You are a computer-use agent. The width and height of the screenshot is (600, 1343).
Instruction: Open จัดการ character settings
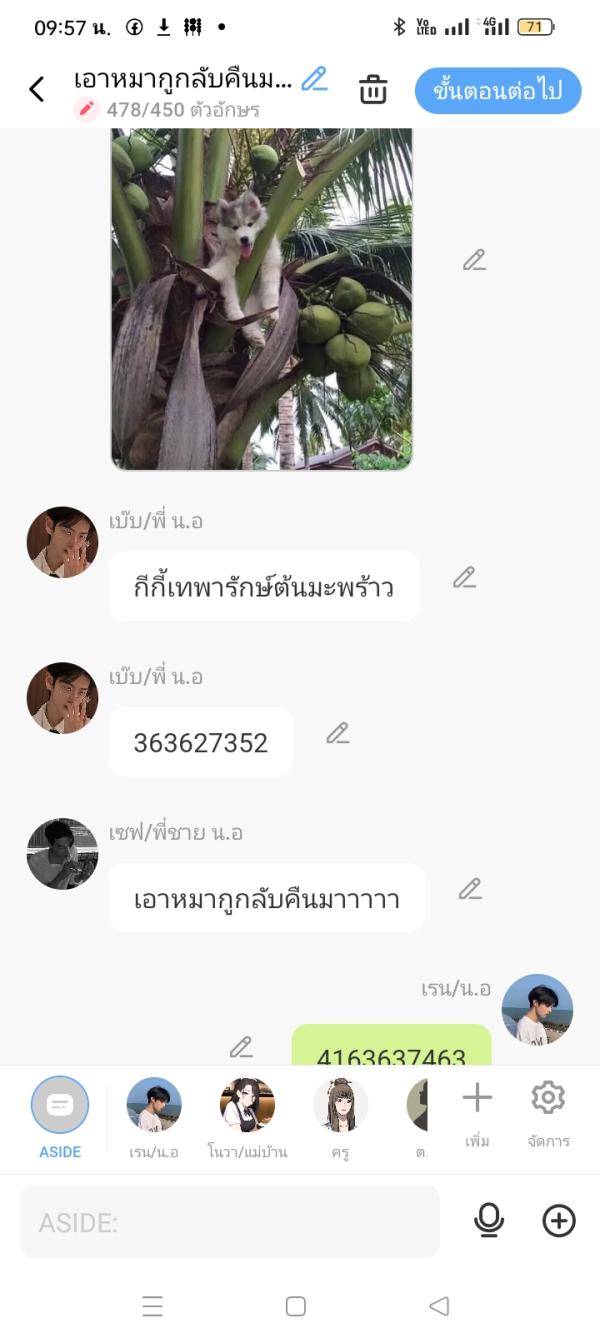(548, 1108)
